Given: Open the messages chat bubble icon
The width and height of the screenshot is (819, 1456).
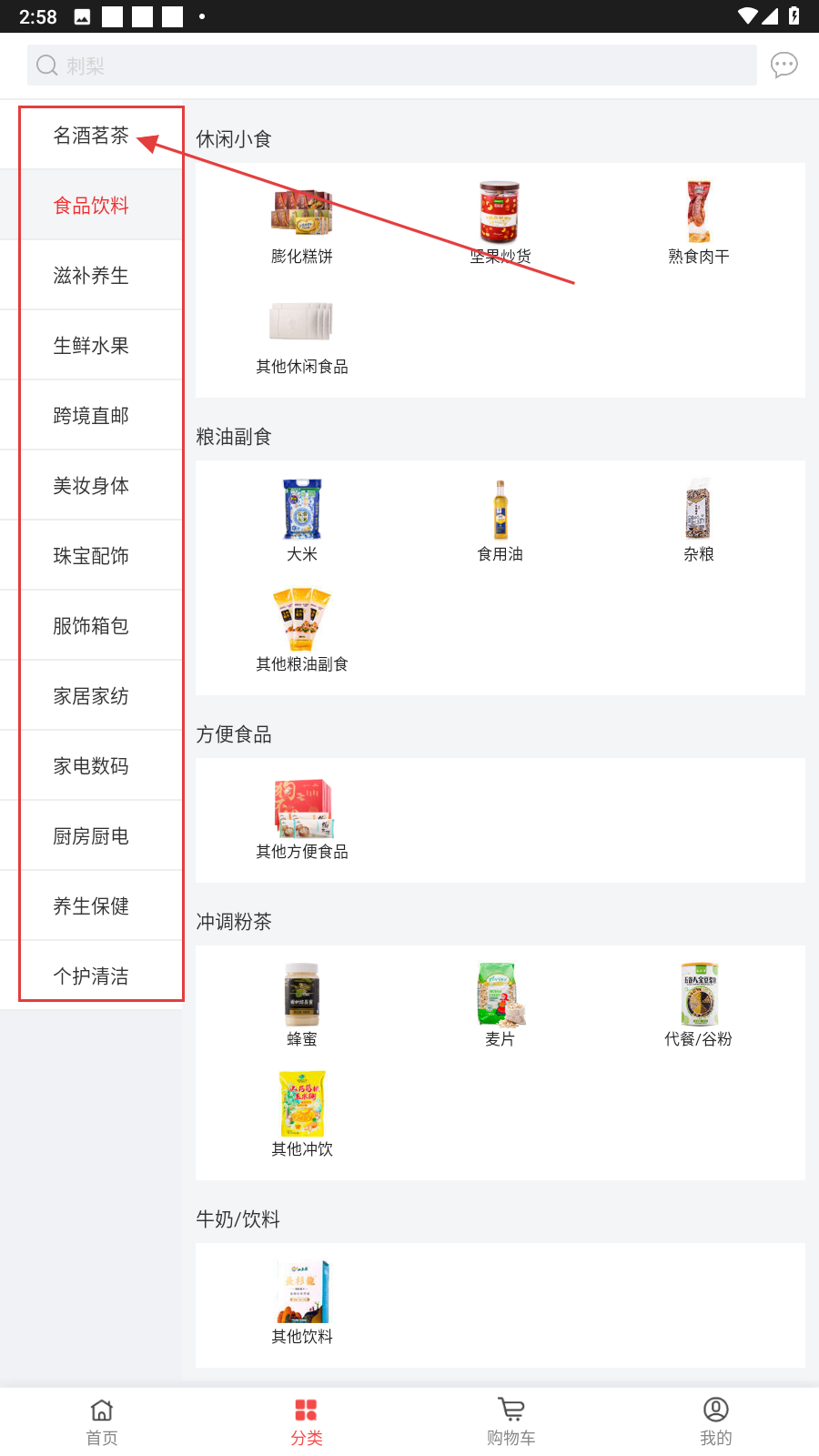Looking at the screenshot, I should 784,66.
